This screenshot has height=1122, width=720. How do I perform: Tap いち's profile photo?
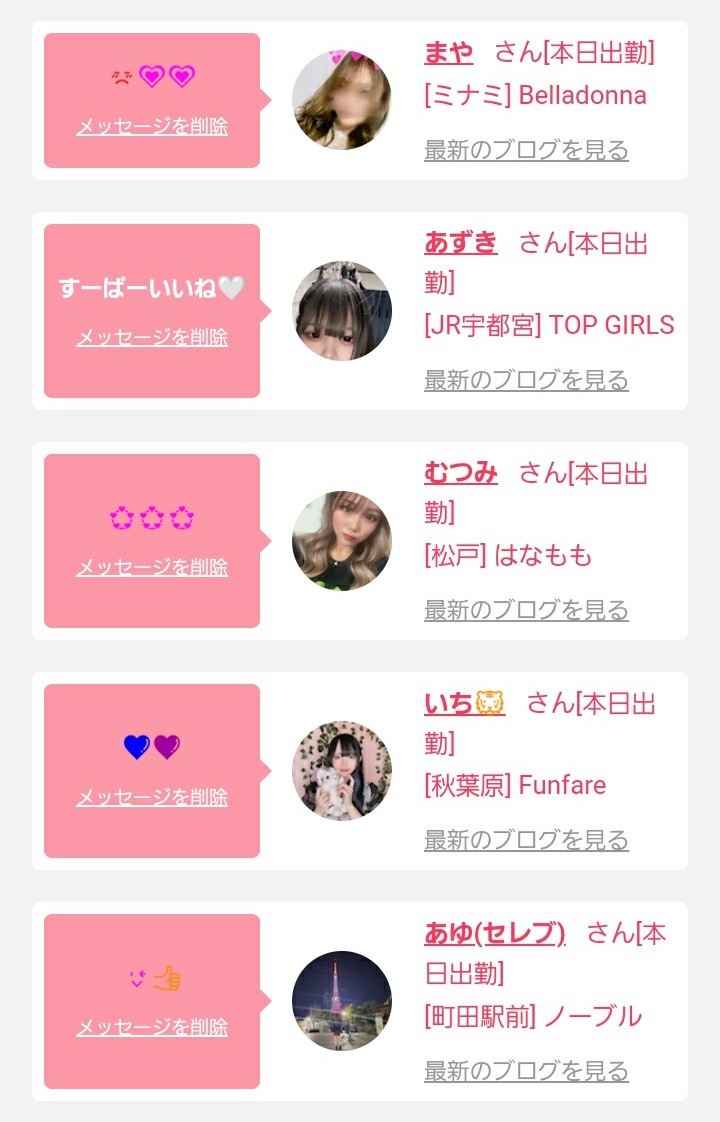click(x=341, y=771)
